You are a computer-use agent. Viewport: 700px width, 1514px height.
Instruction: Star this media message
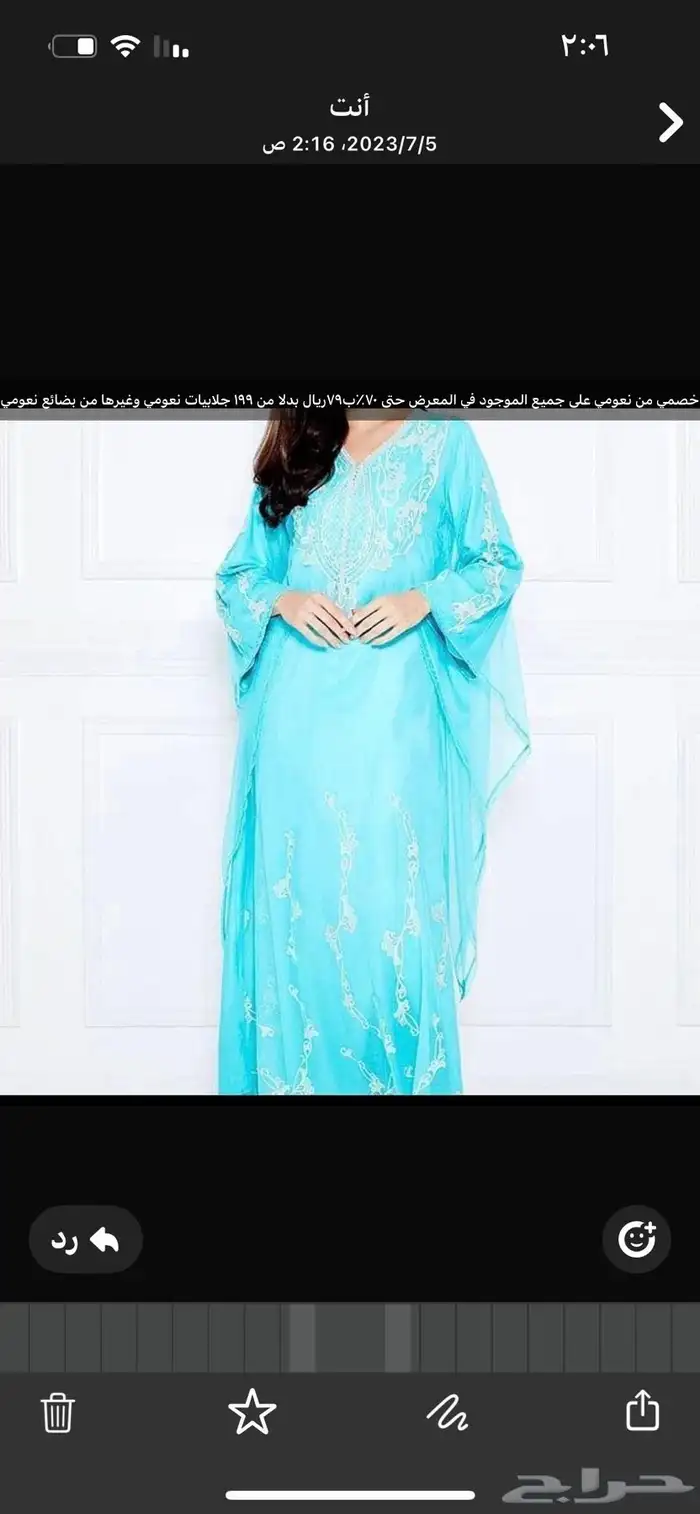[x=252, y=1412]
